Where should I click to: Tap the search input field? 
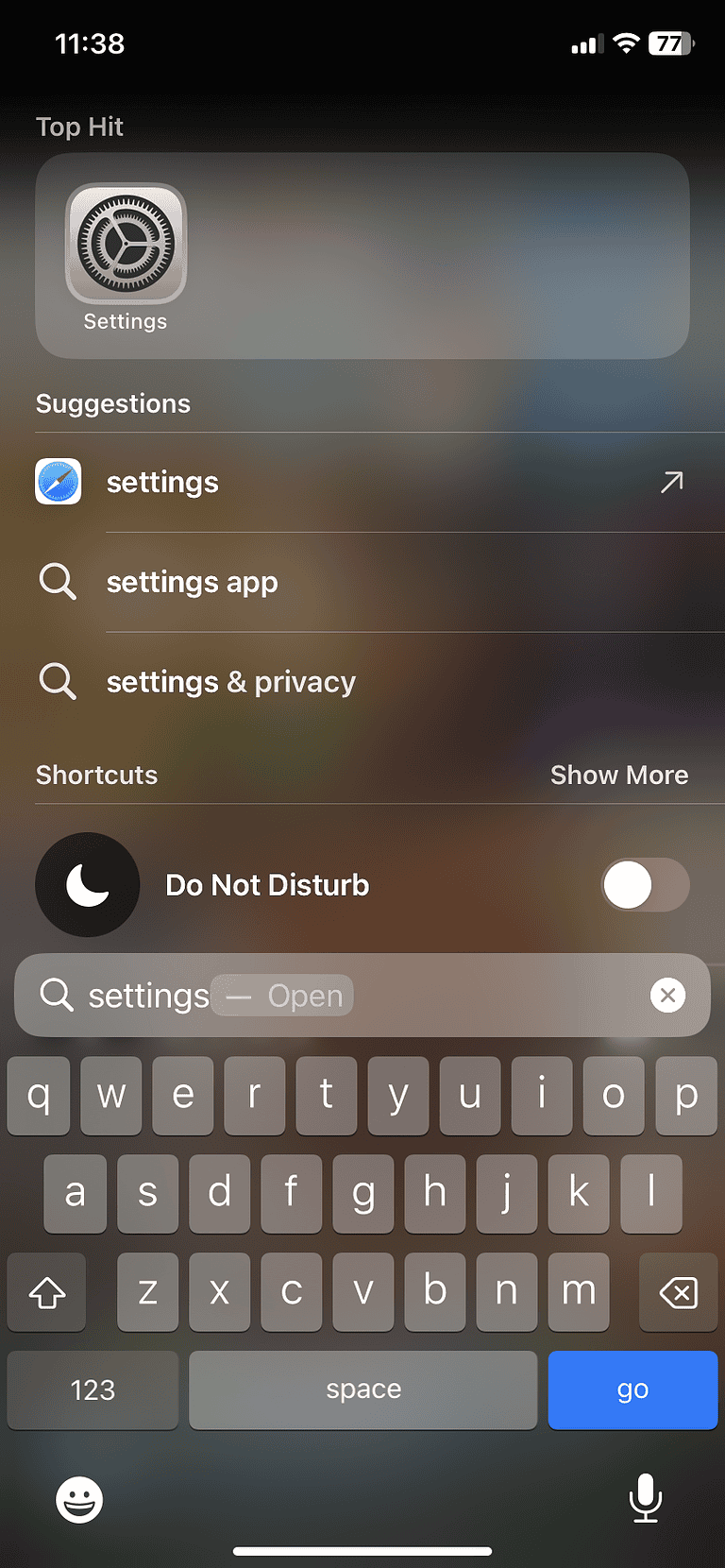click(x=378, y=995)
